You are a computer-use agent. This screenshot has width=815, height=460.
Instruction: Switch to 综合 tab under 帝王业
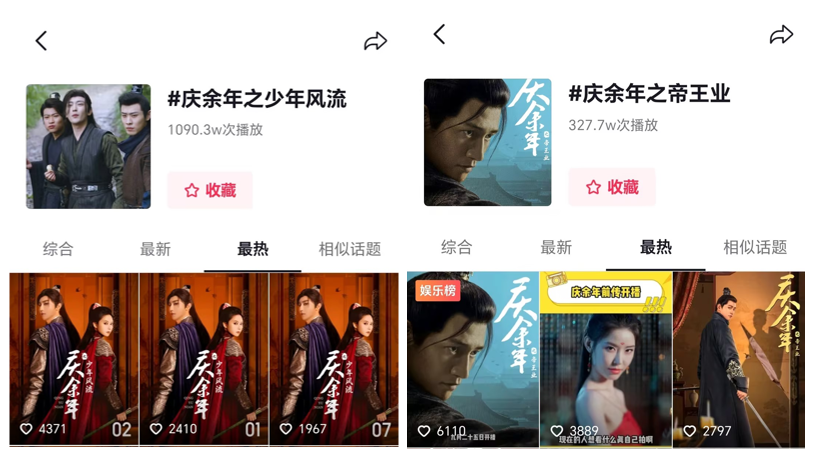(457, 247)
